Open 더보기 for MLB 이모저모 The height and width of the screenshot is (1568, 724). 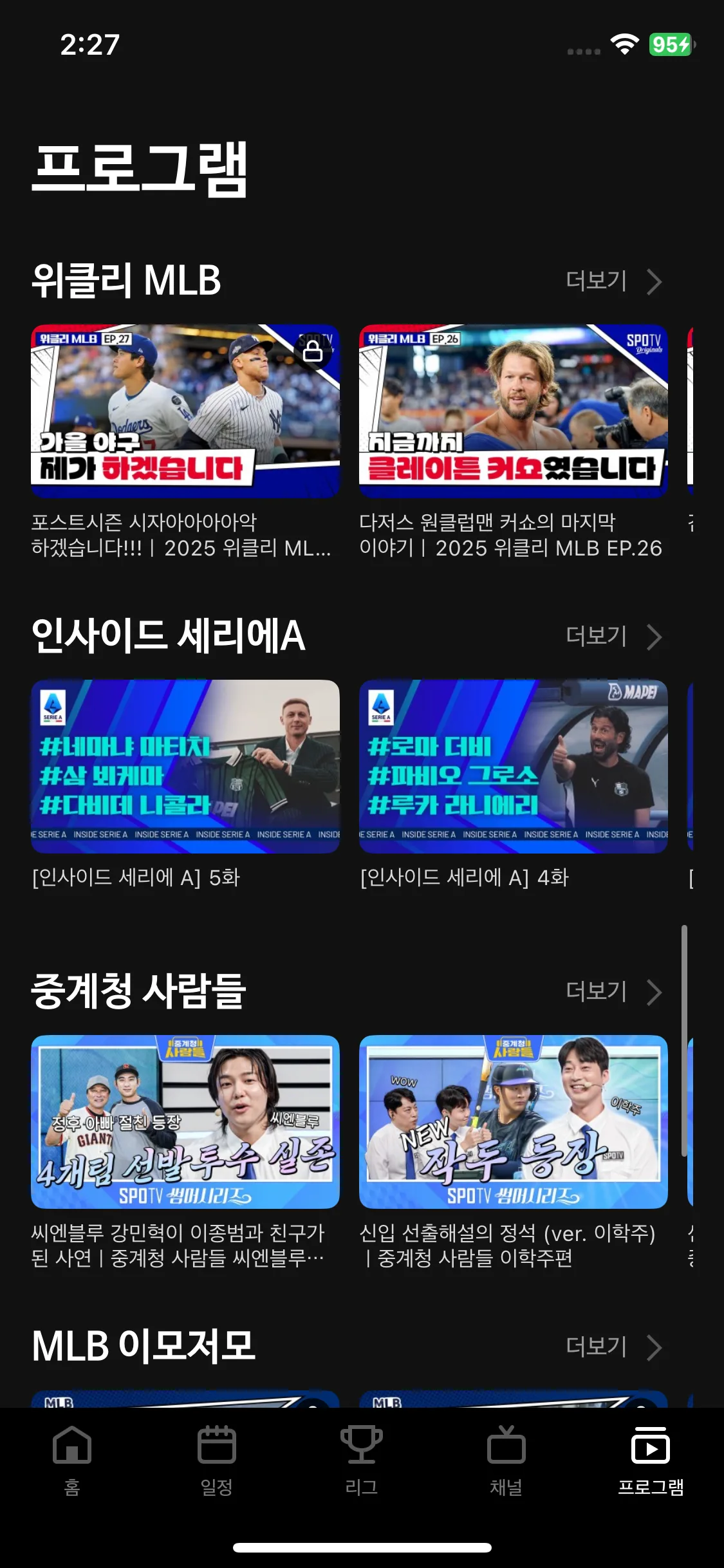pyautogui.click(x=613, y=1347)
